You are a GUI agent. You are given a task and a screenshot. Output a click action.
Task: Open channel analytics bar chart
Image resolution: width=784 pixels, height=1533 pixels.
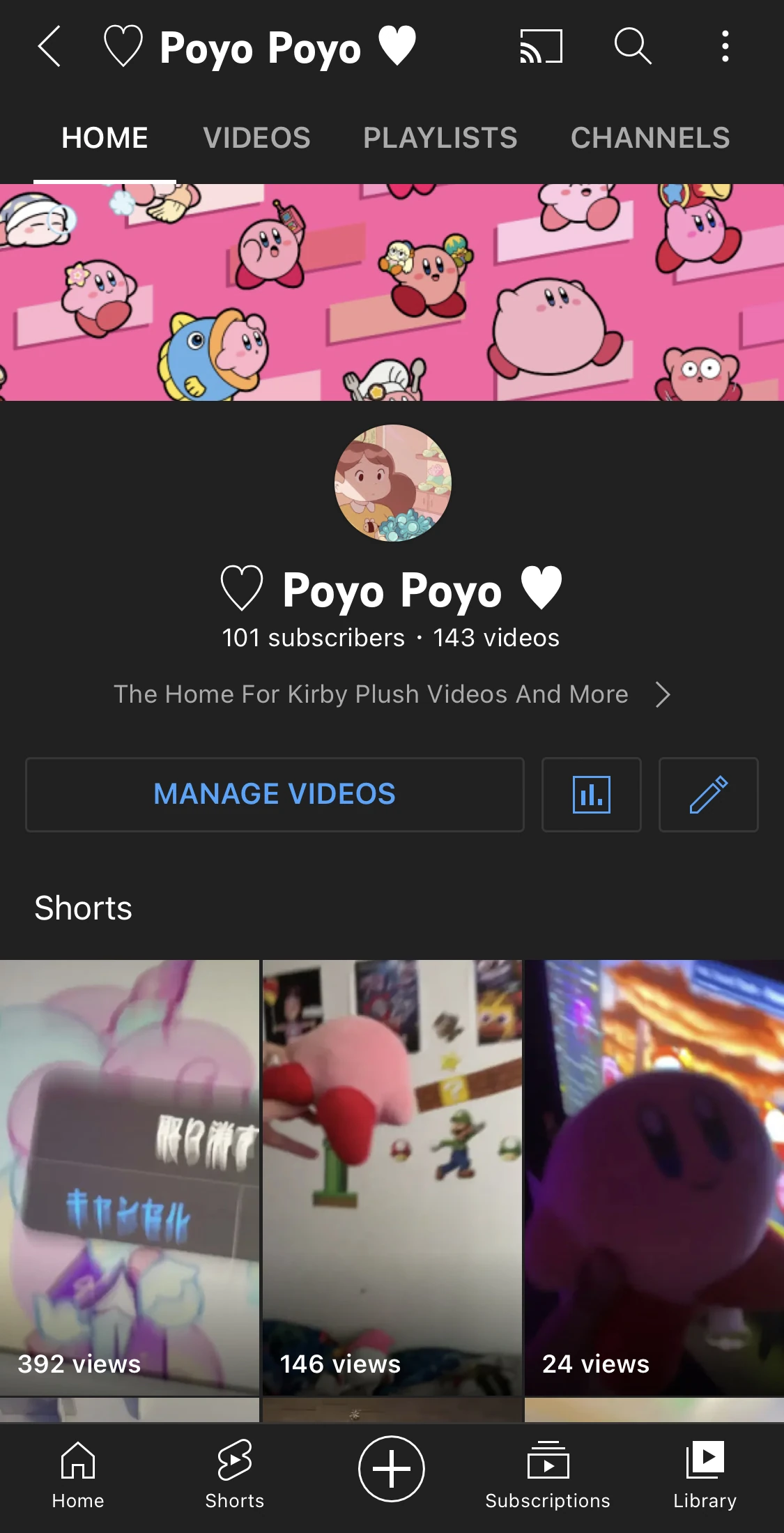(x=591, y=794)
